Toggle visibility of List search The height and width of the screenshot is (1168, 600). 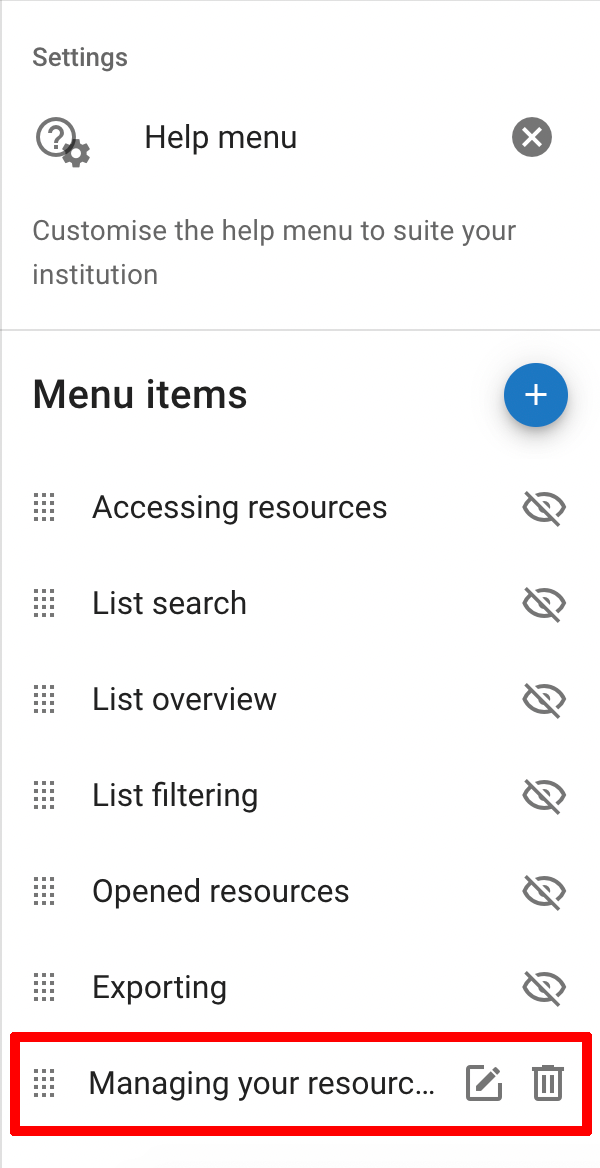tap(544, 604)
